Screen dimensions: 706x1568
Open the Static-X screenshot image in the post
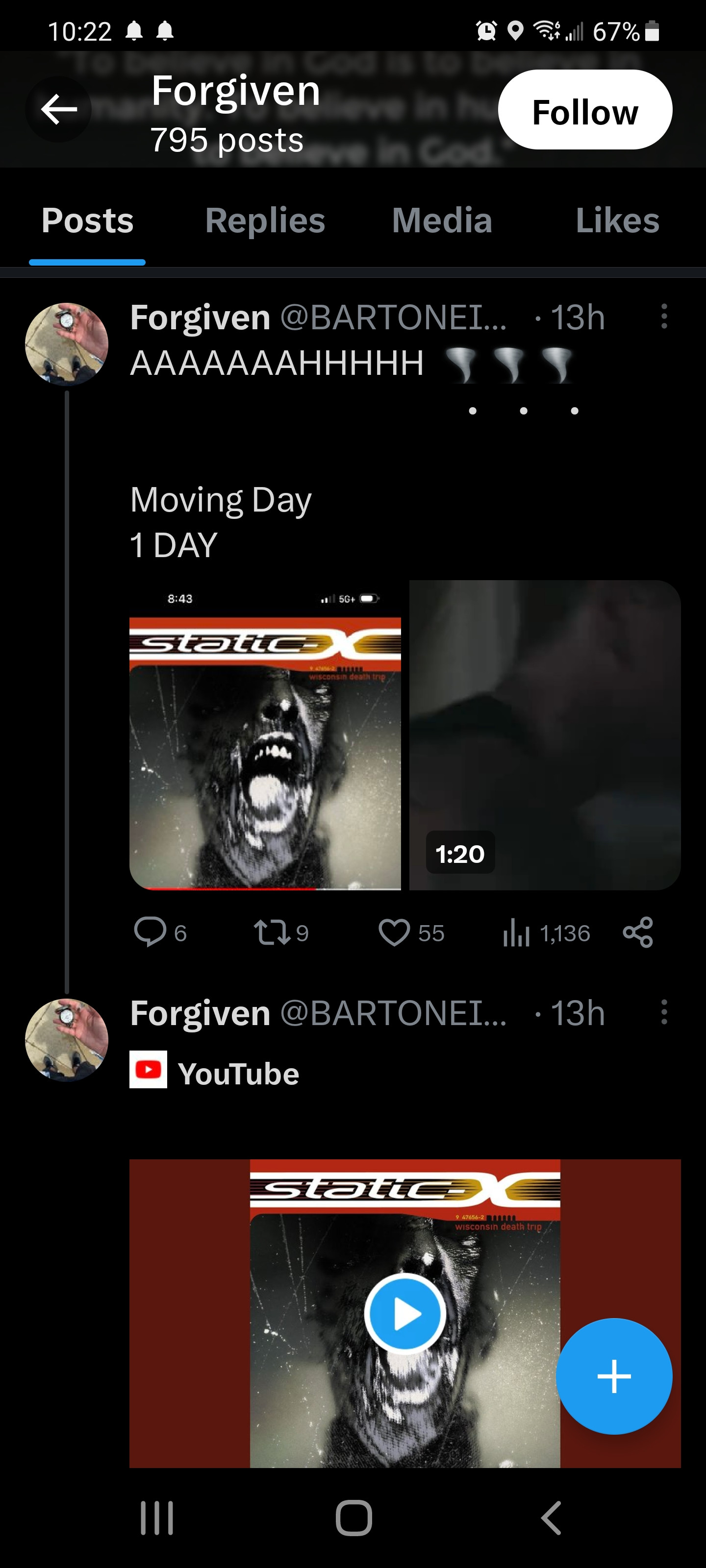click(x=265, y=735)
